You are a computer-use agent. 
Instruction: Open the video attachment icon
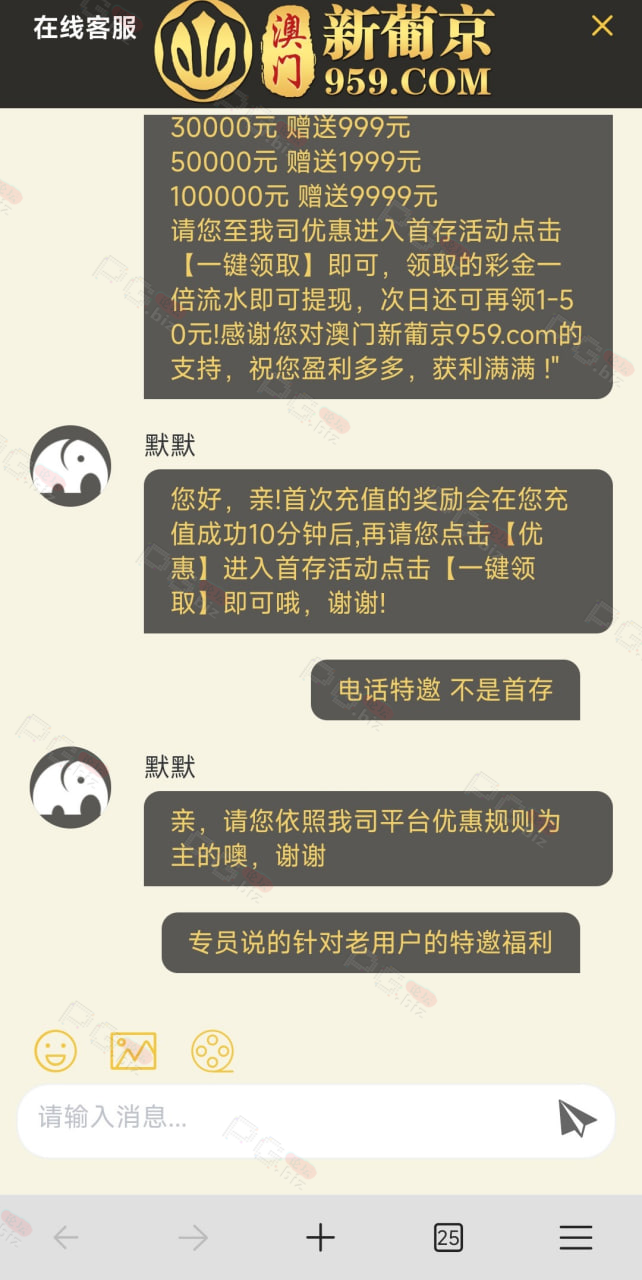212,1051
